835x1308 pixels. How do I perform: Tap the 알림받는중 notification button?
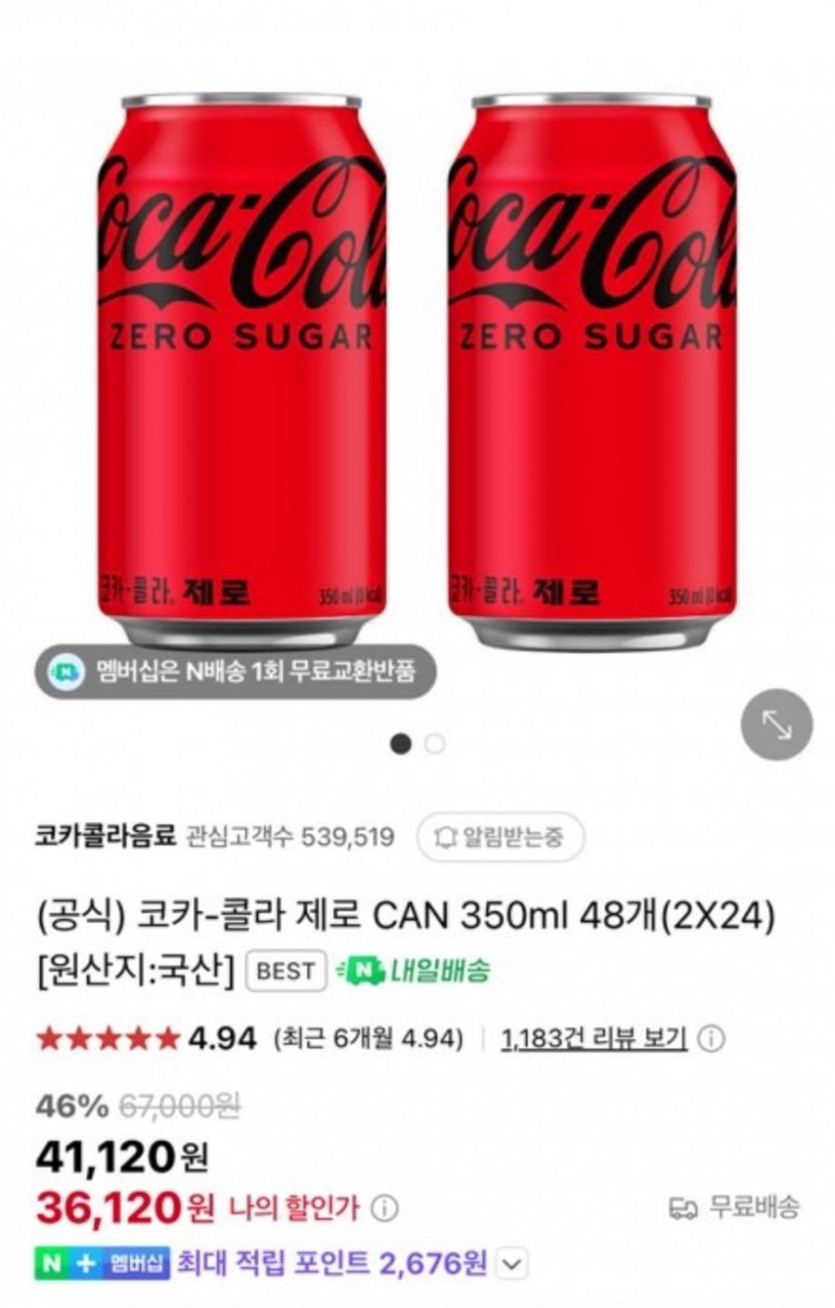500,836
